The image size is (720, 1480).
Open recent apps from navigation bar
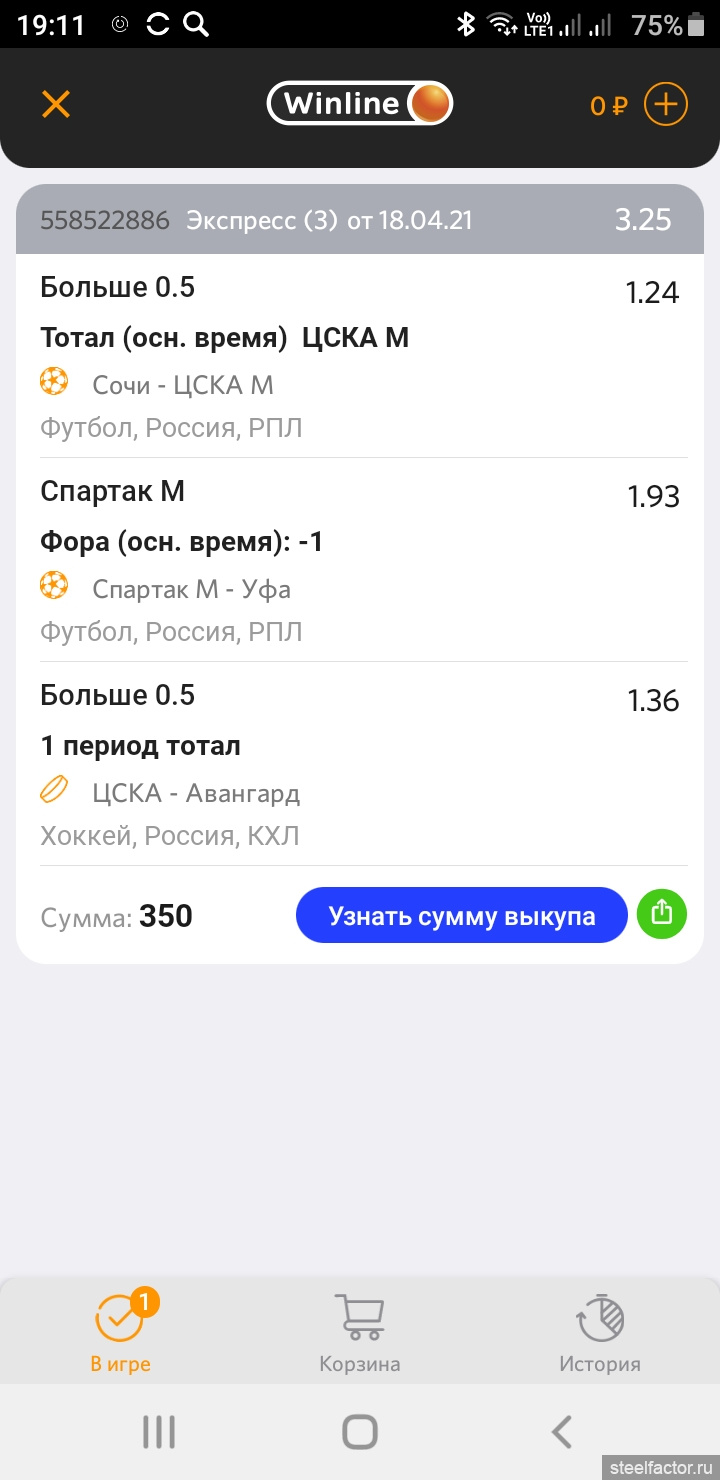pyautogui.click(x=159, y=1432)
